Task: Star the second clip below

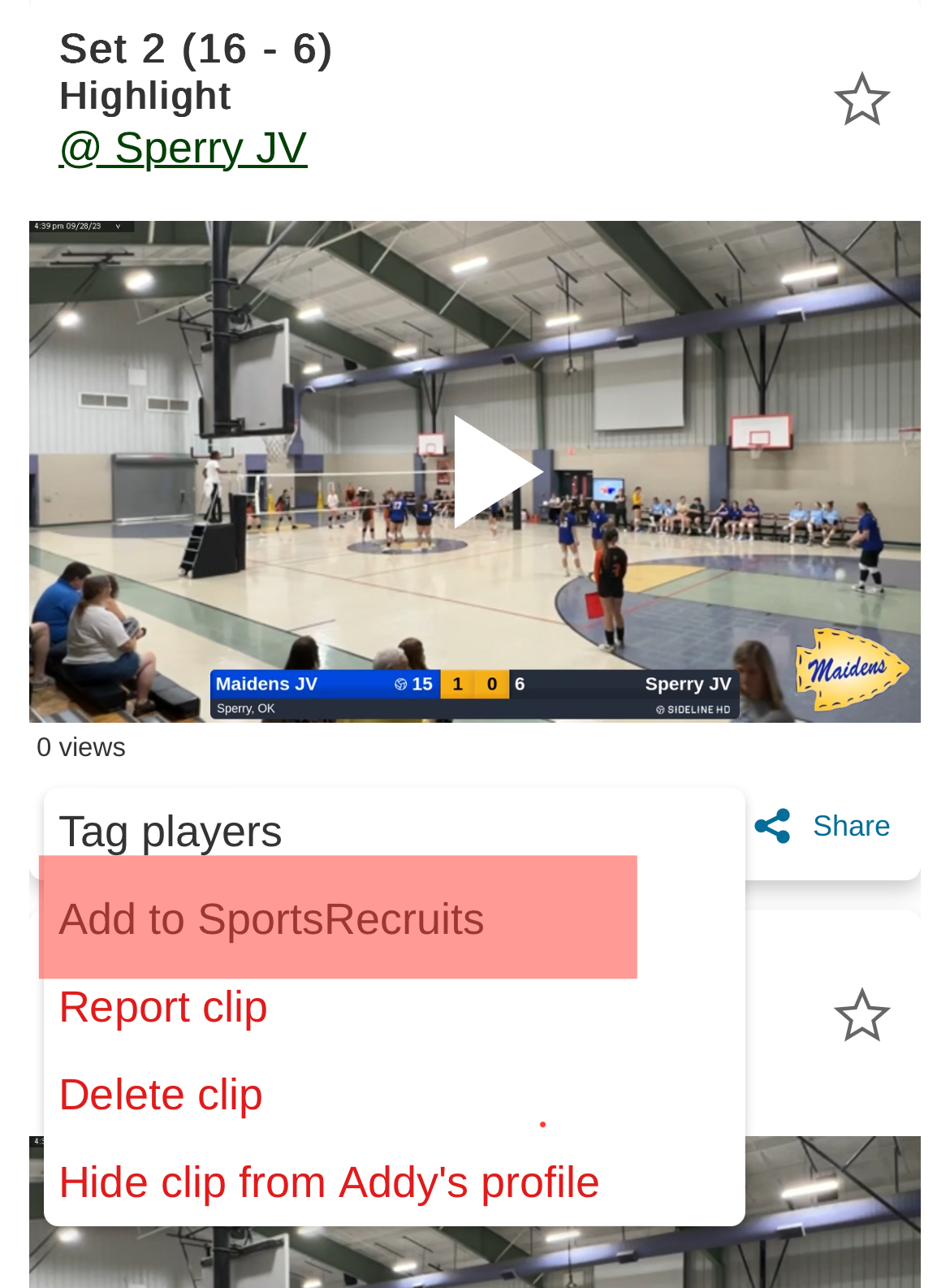Action: point(861,1015)
